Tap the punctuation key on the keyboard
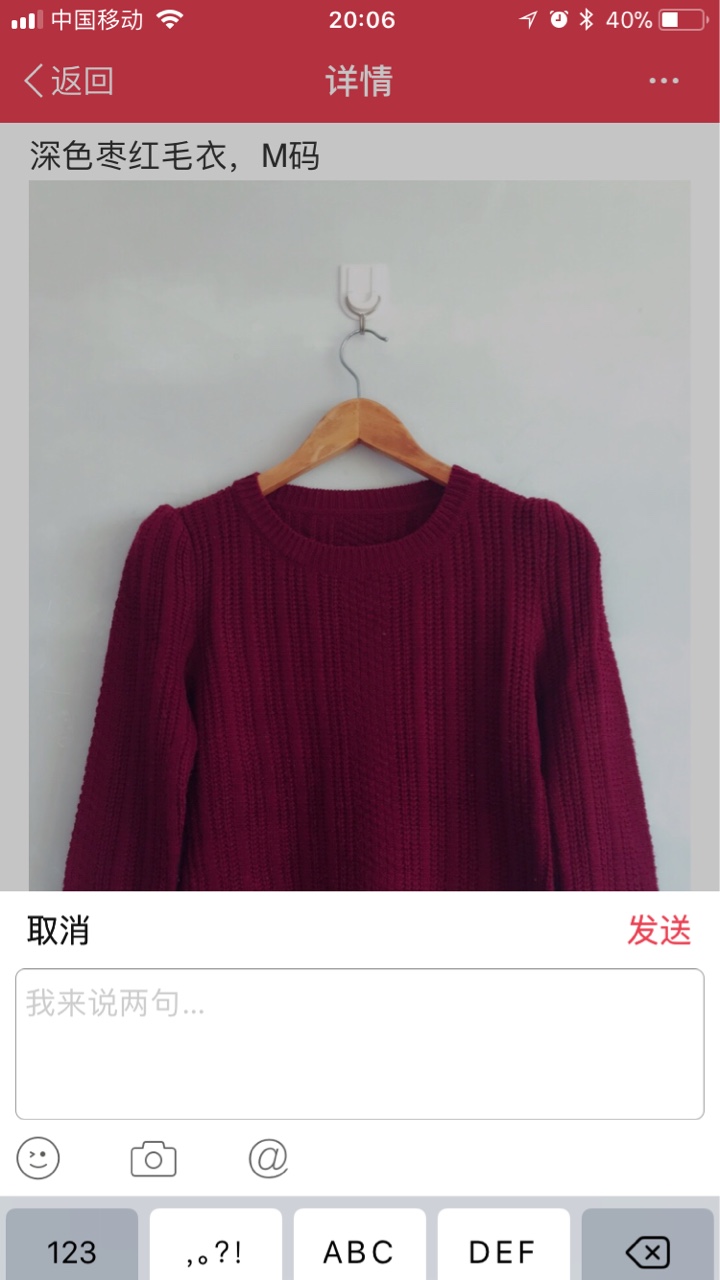720x1280 pixels. (x=215, y=1244)
